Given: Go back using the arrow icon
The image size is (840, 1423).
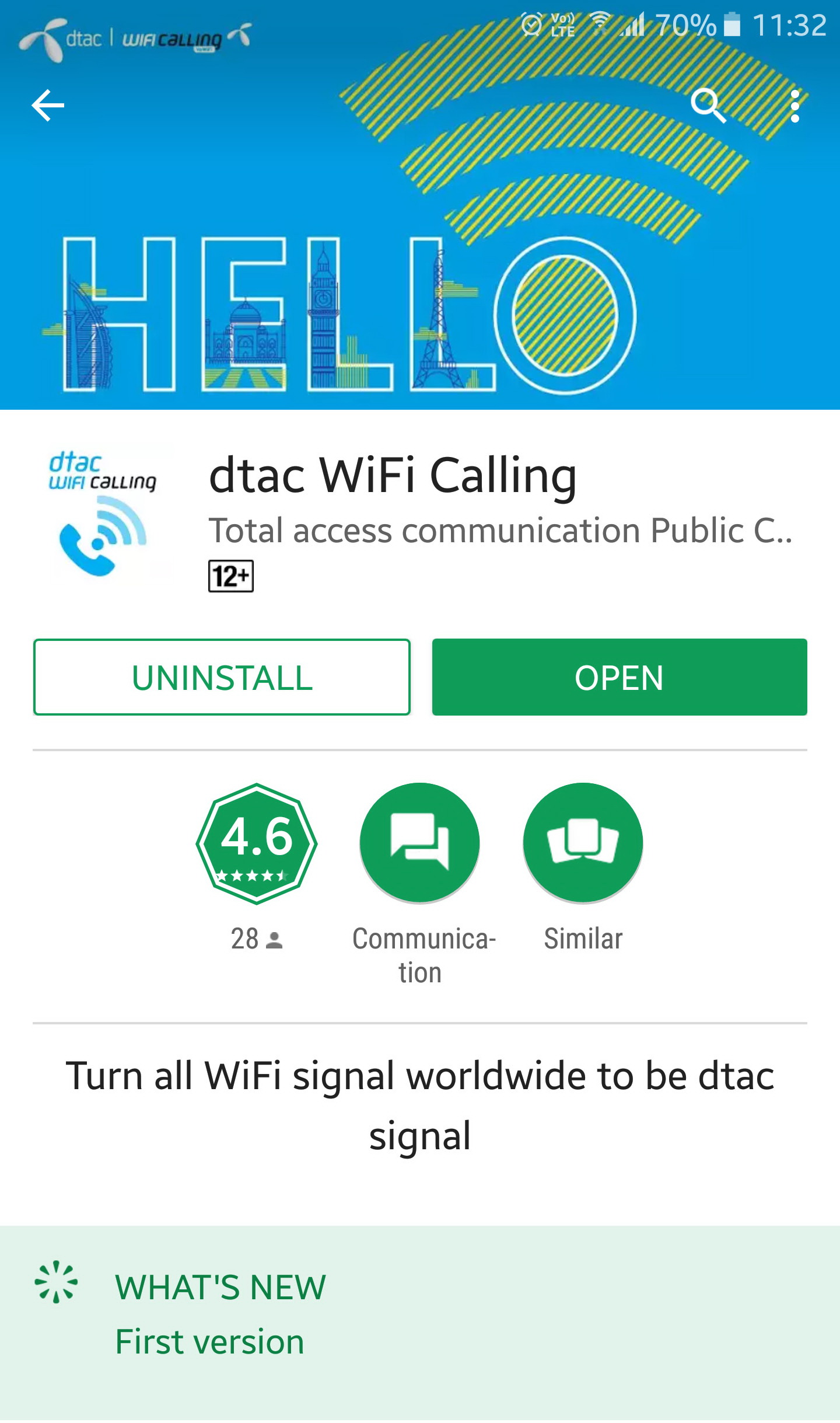Looking at the screenshot, I should (x=48, y=106).
